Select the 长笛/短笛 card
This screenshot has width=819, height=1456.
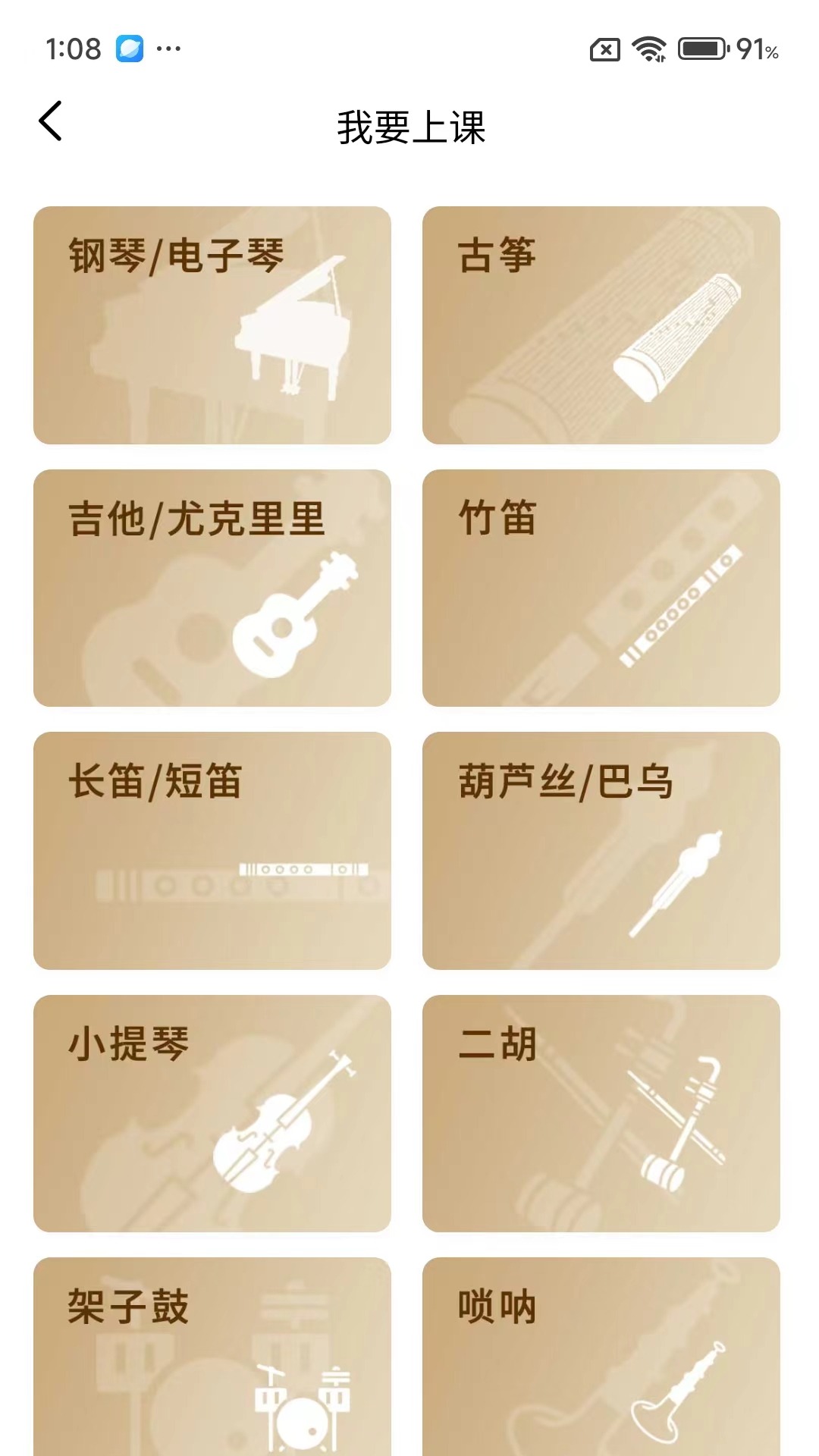[212, 850]
